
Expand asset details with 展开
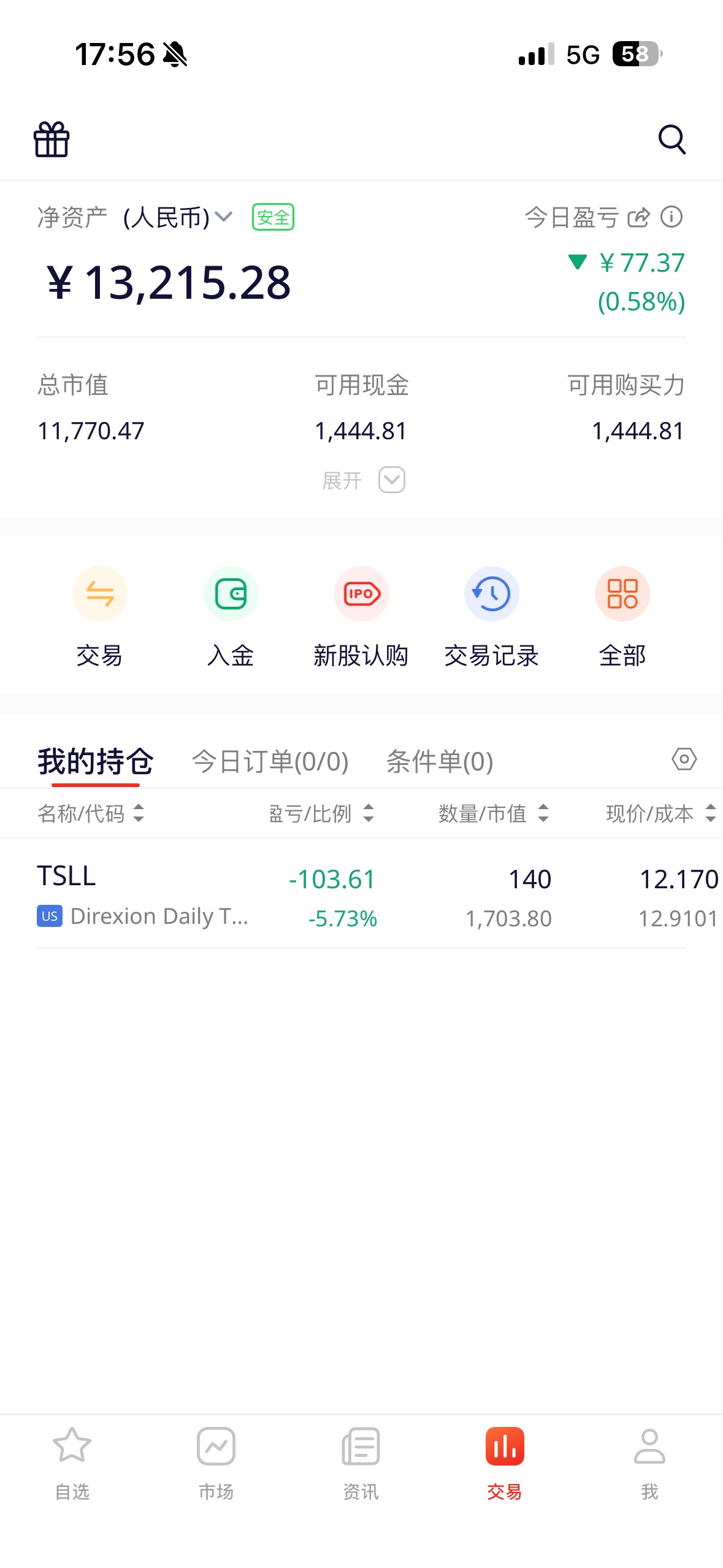[x=363, y=480]
